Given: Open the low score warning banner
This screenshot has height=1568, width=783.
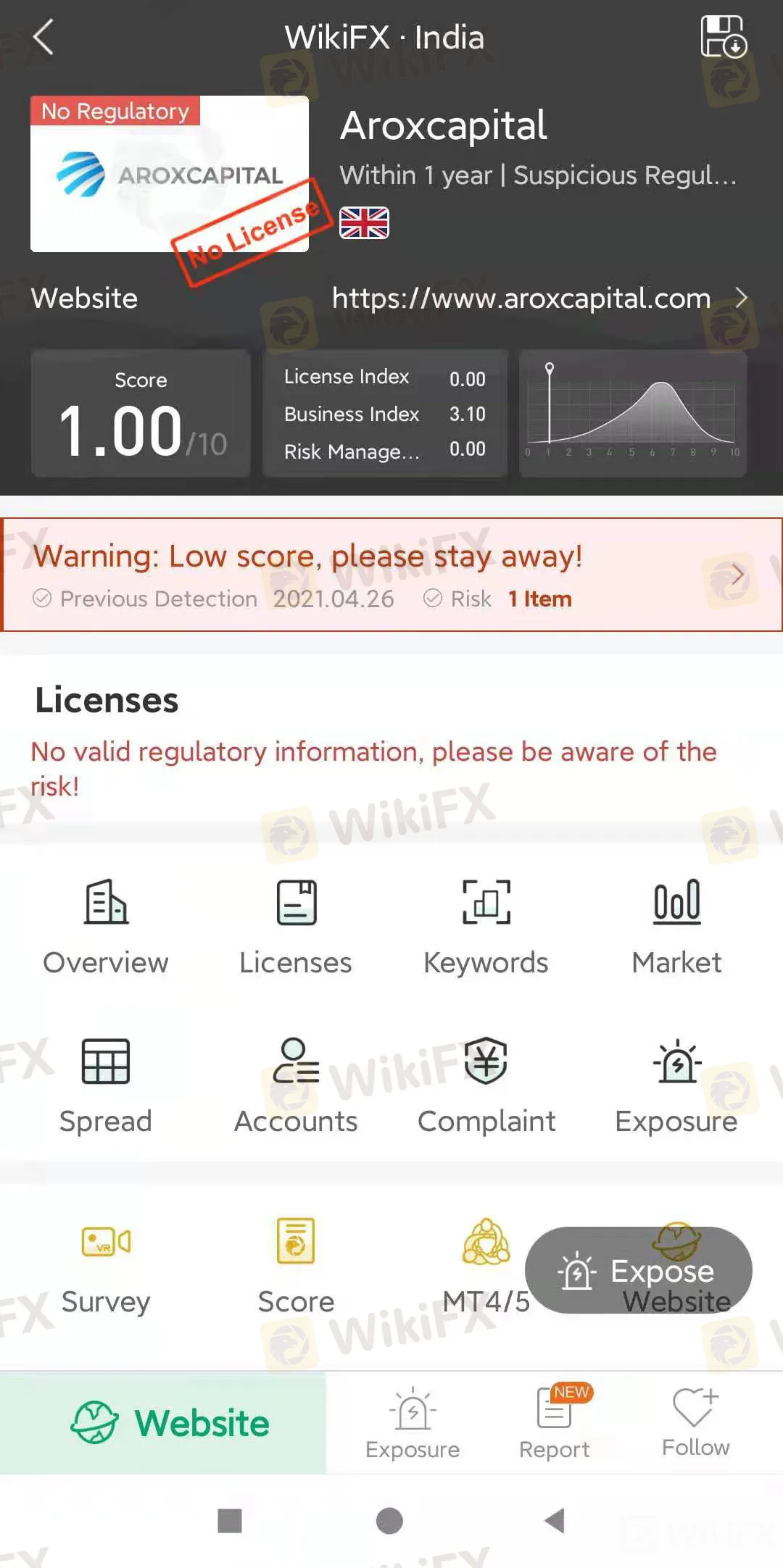Looking at the screenshot, I should click(x=391, y=575).
